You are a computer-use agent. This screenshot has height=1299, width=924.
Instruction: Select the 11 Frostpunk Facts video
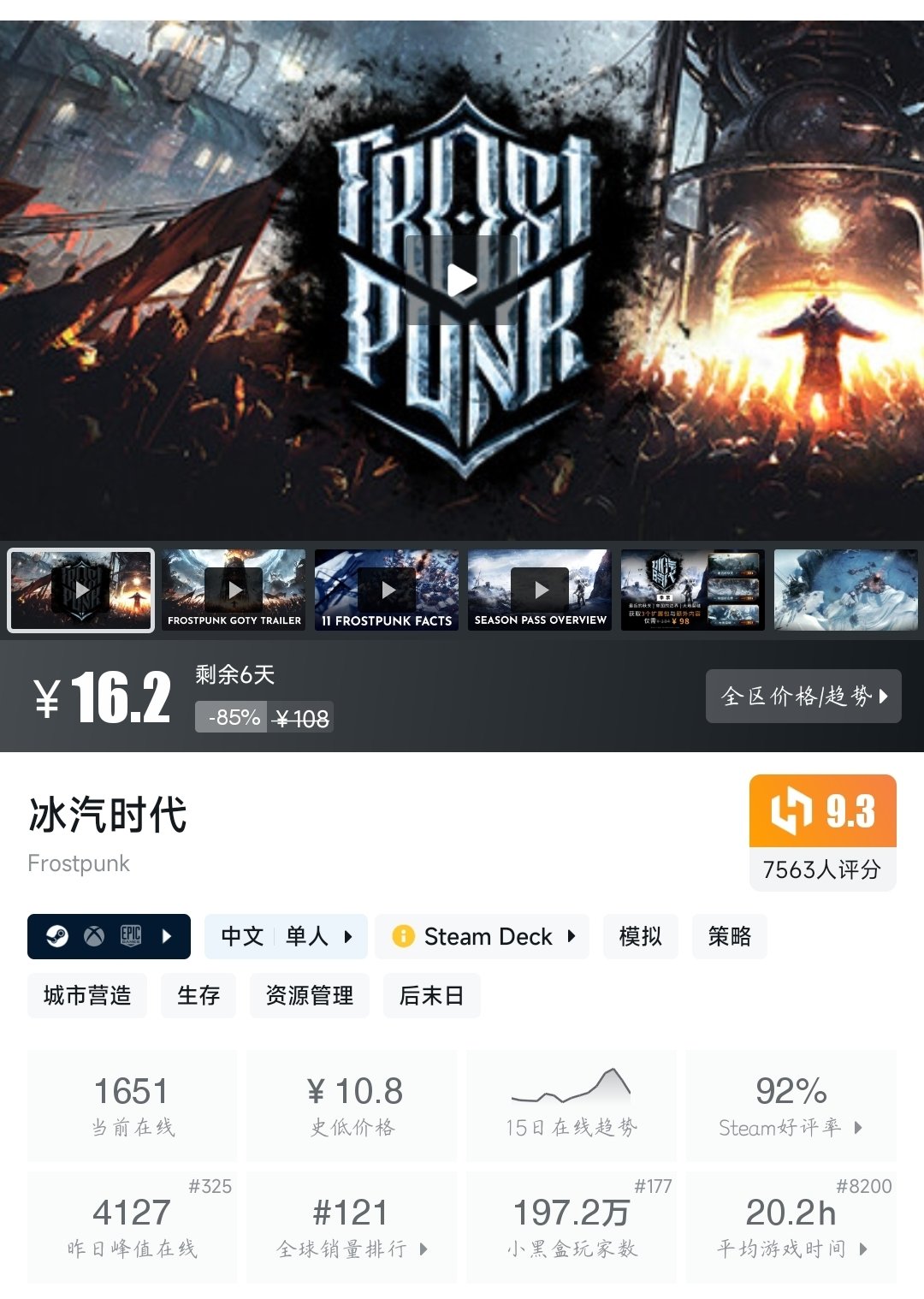[x=387, y=590]
